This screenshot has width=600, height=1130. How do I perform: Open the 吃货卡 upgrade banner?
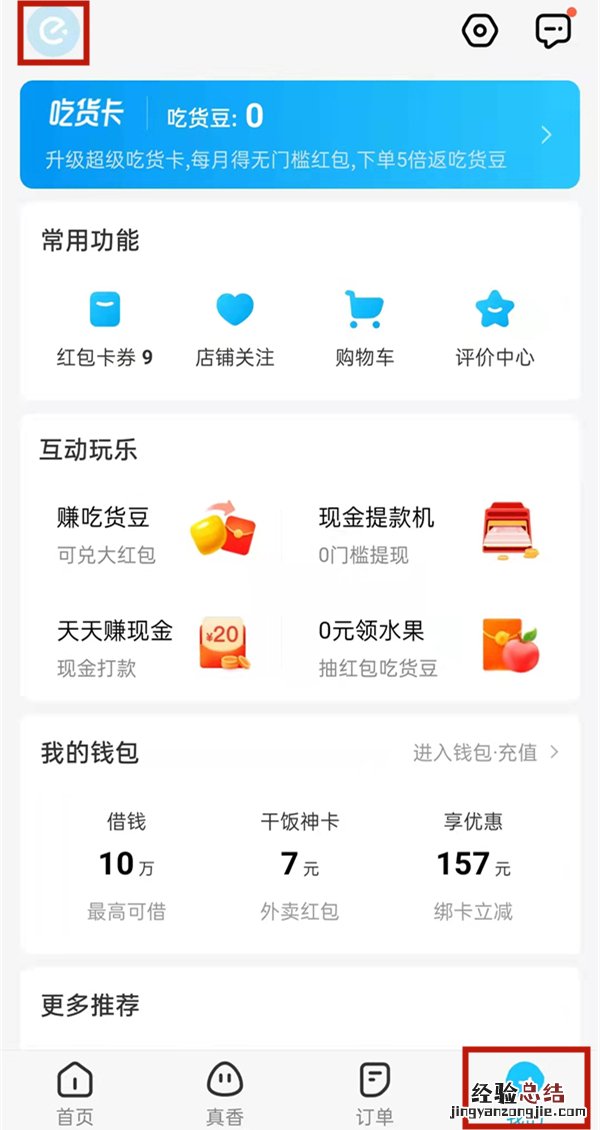[300, 134]
